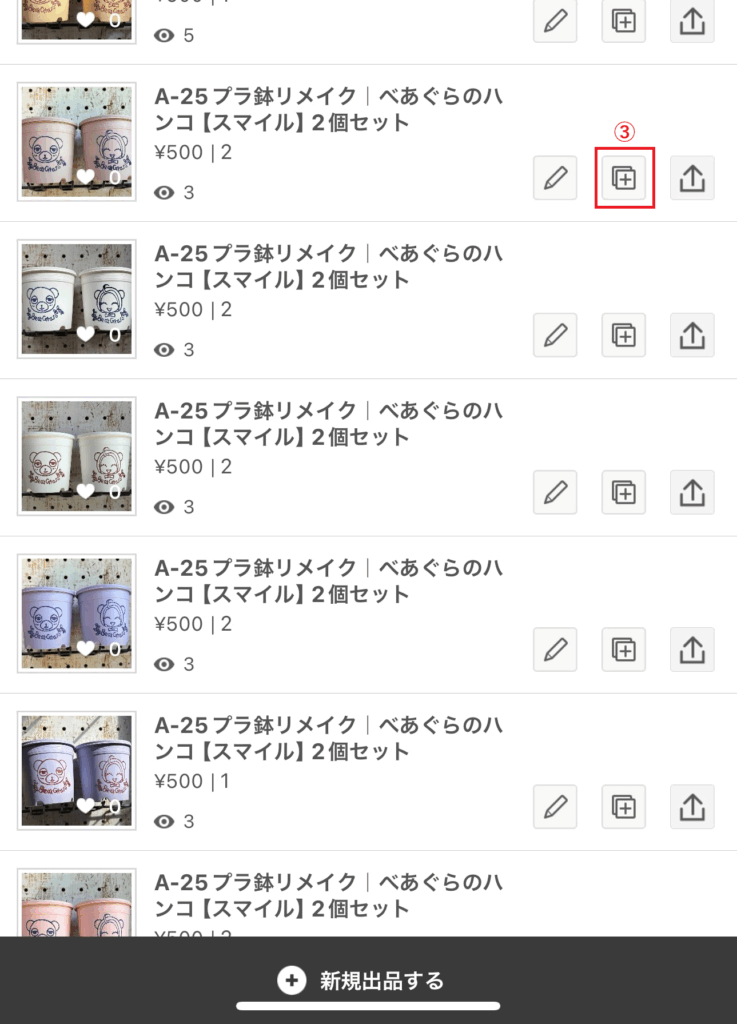
Task: Duplicate the listing with 5 views
Action: pos(624,22)
